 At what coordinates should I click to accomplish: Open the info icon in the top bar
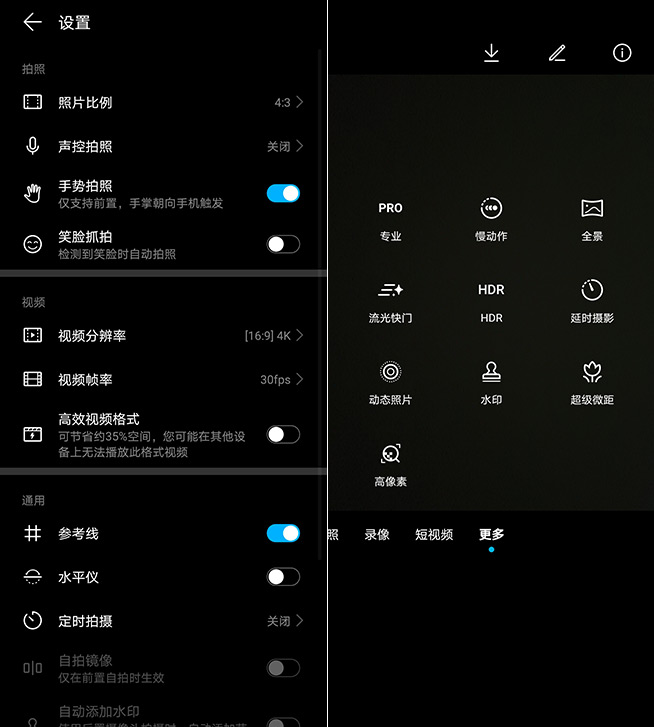click(622, 53)
